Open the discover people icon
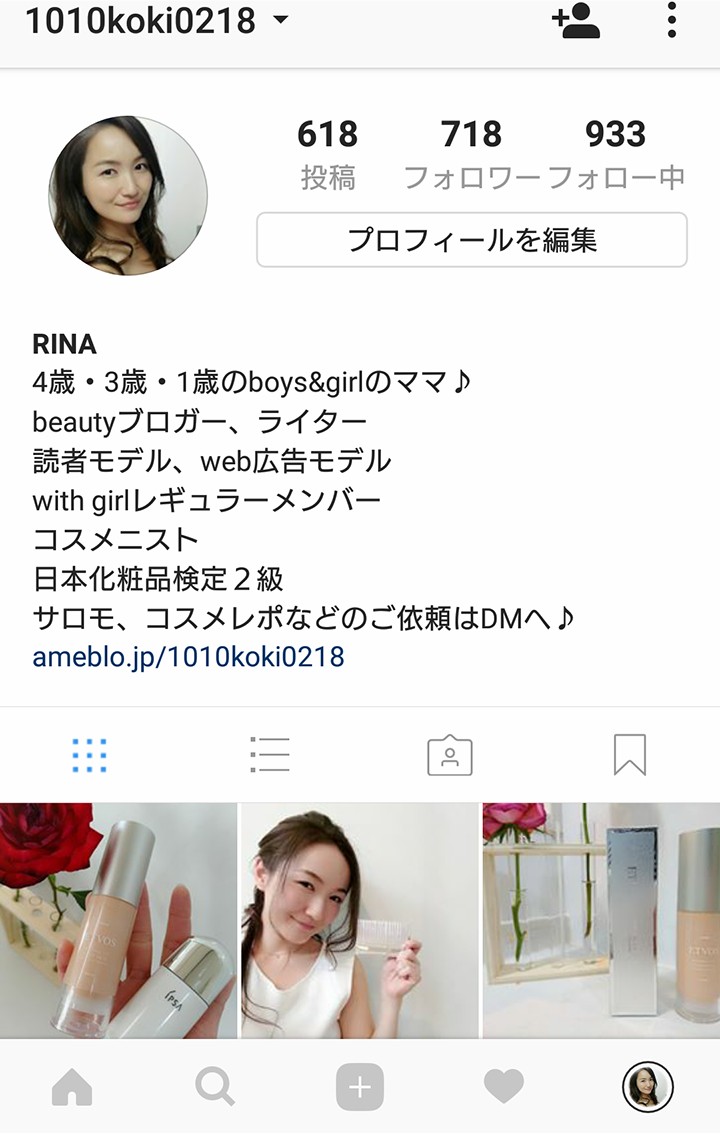This screenshot has width=720, height=1134. 576,21
